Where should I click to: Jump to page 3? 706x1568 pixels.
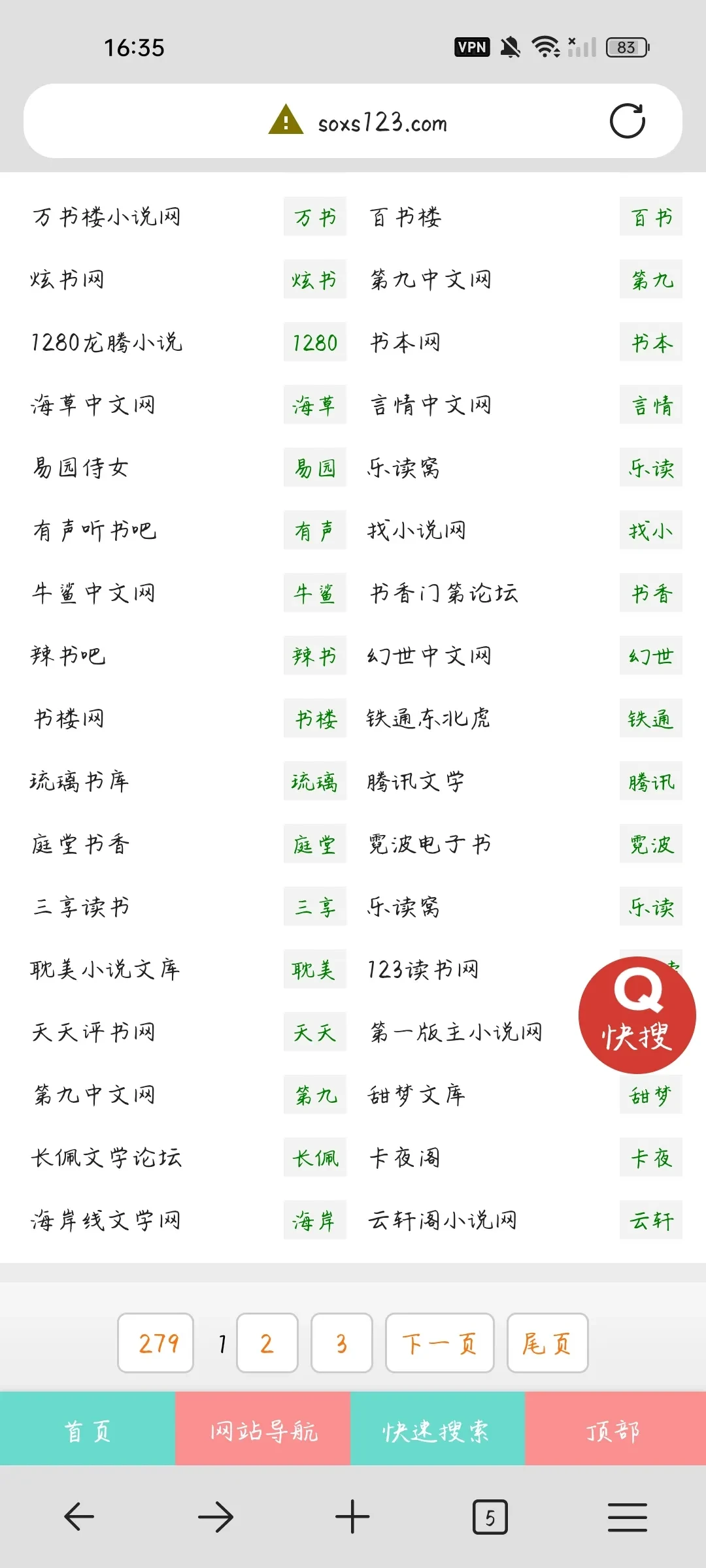click(x=341, y=1343)
